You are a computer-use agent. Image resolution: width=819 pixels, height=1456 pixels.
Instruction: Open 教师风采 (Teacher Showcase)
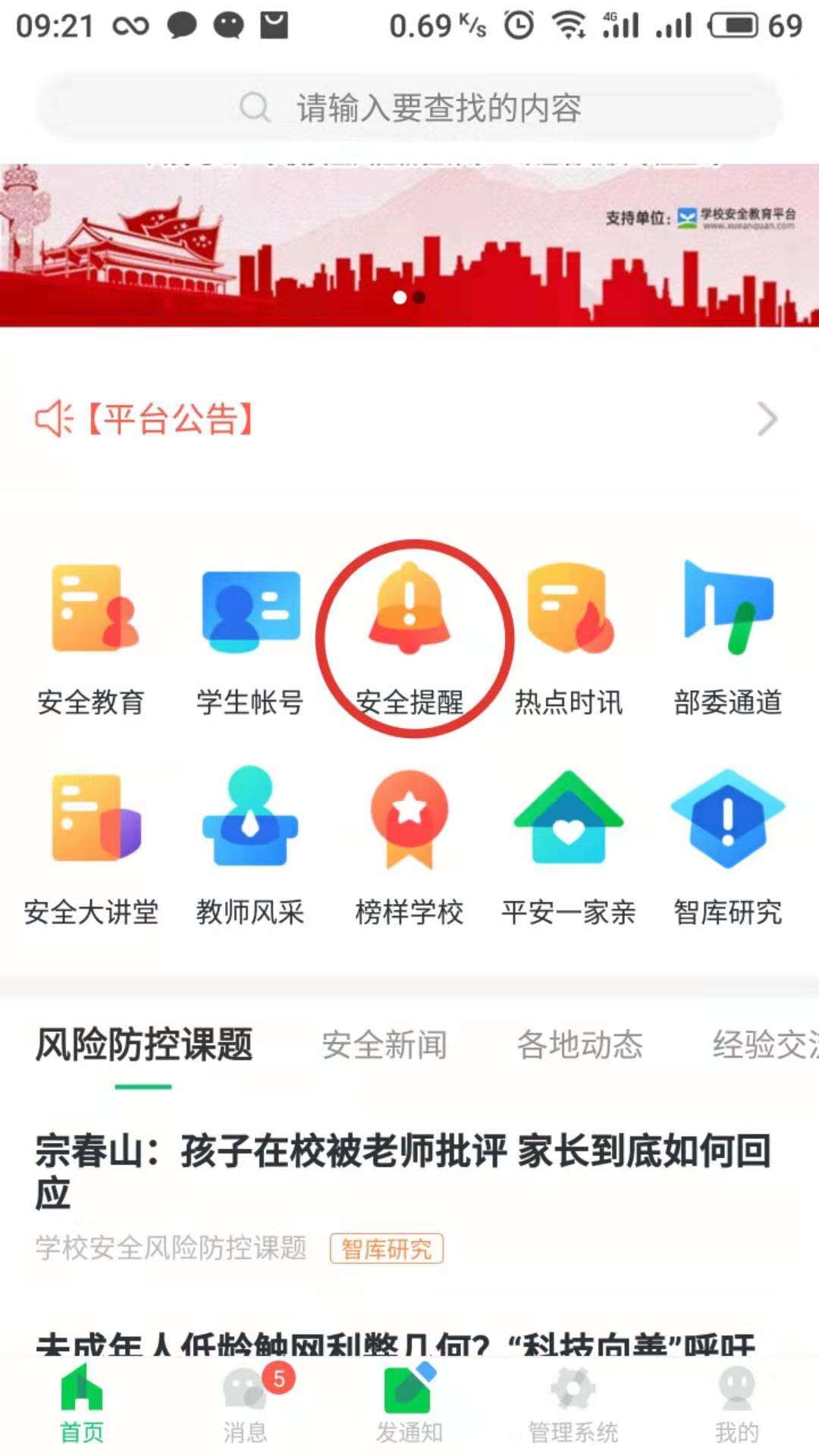coord(250,819)
